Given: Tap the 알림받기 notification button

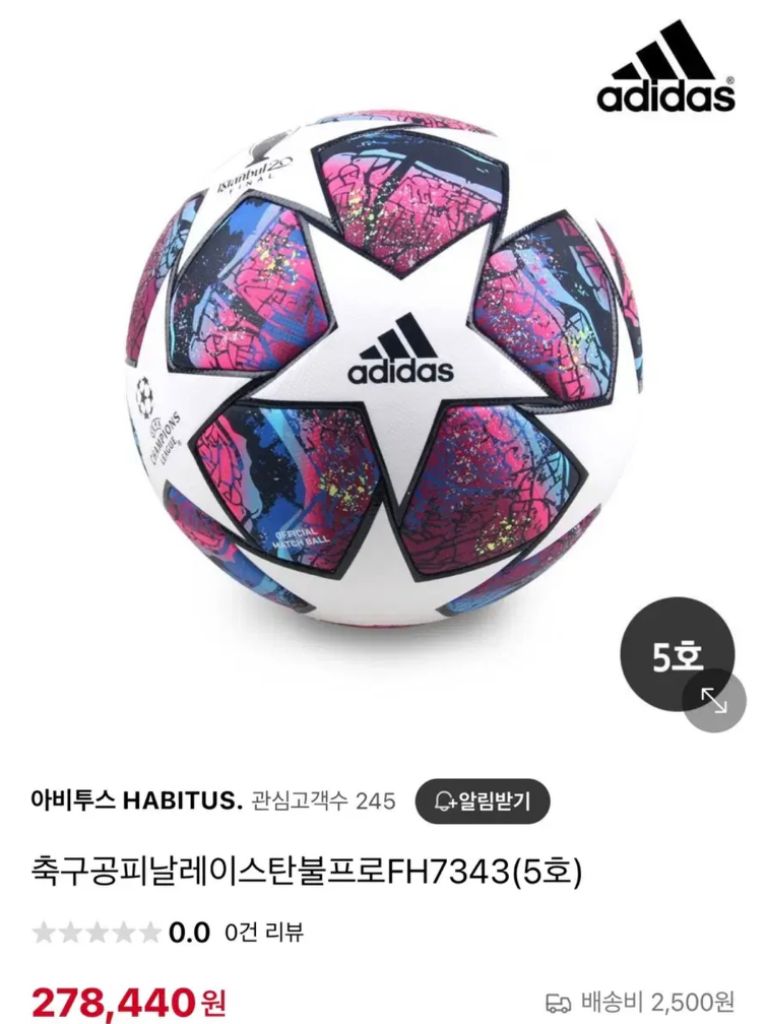Looking at the screenshot, I should (482, 800).
